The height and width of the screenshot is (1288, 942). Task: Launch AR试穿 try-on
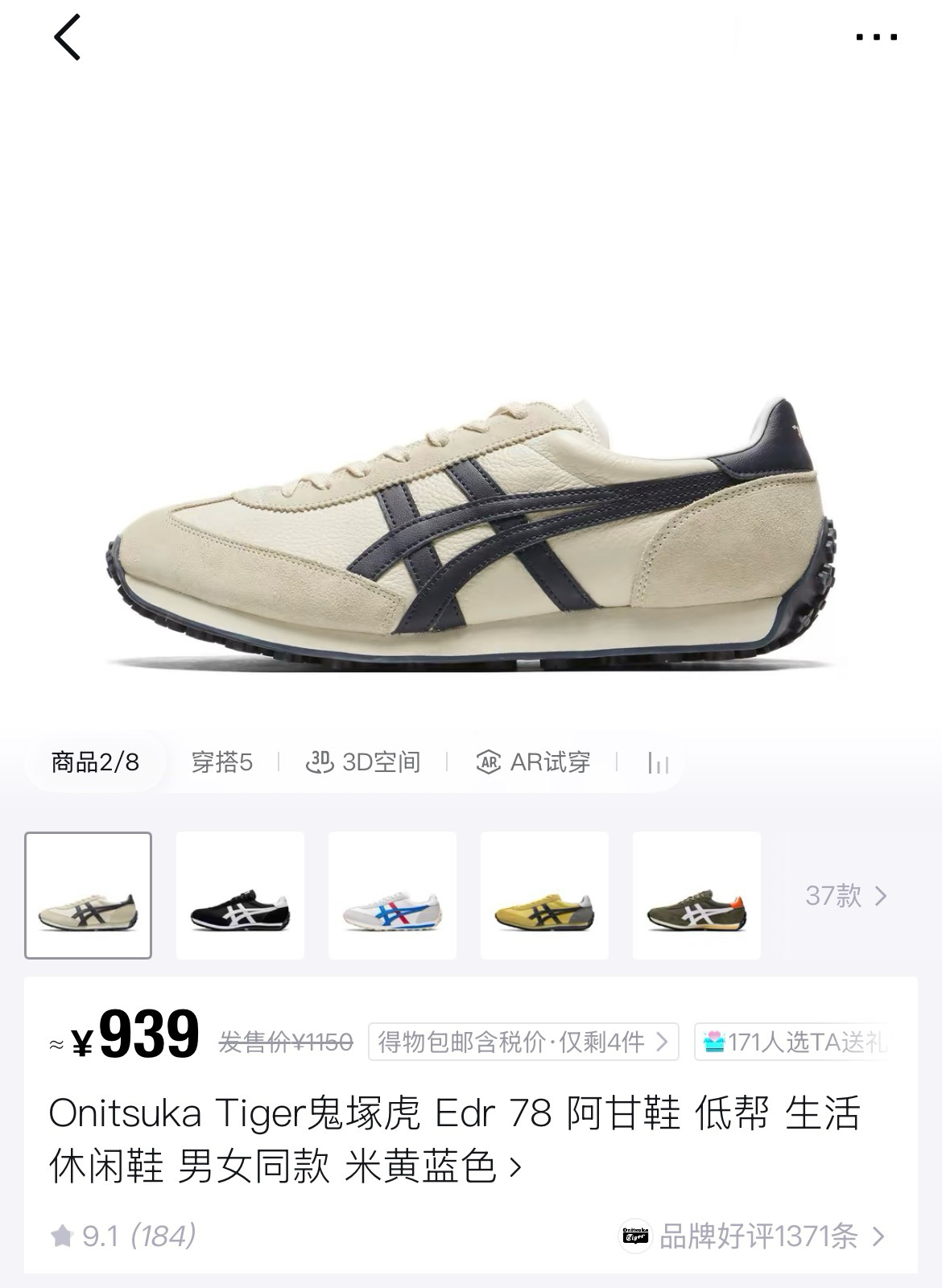pos(533,762)
